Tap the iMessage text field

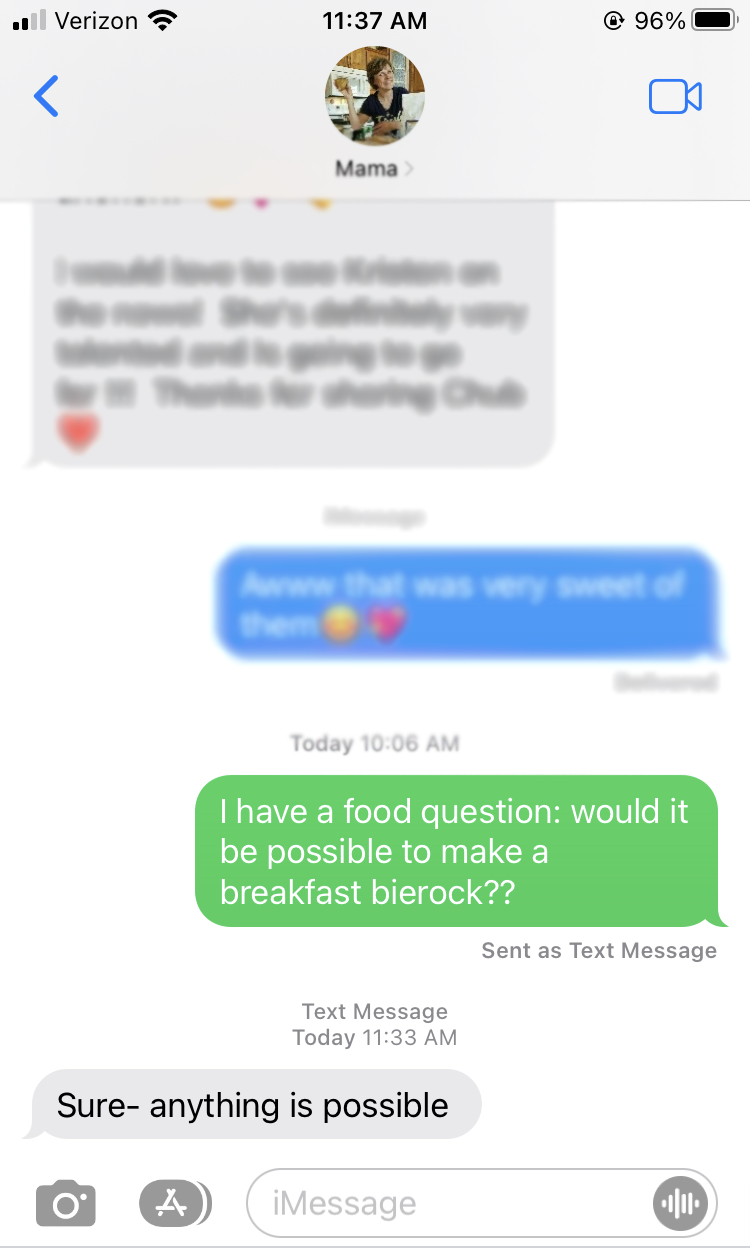point(450,1203)
